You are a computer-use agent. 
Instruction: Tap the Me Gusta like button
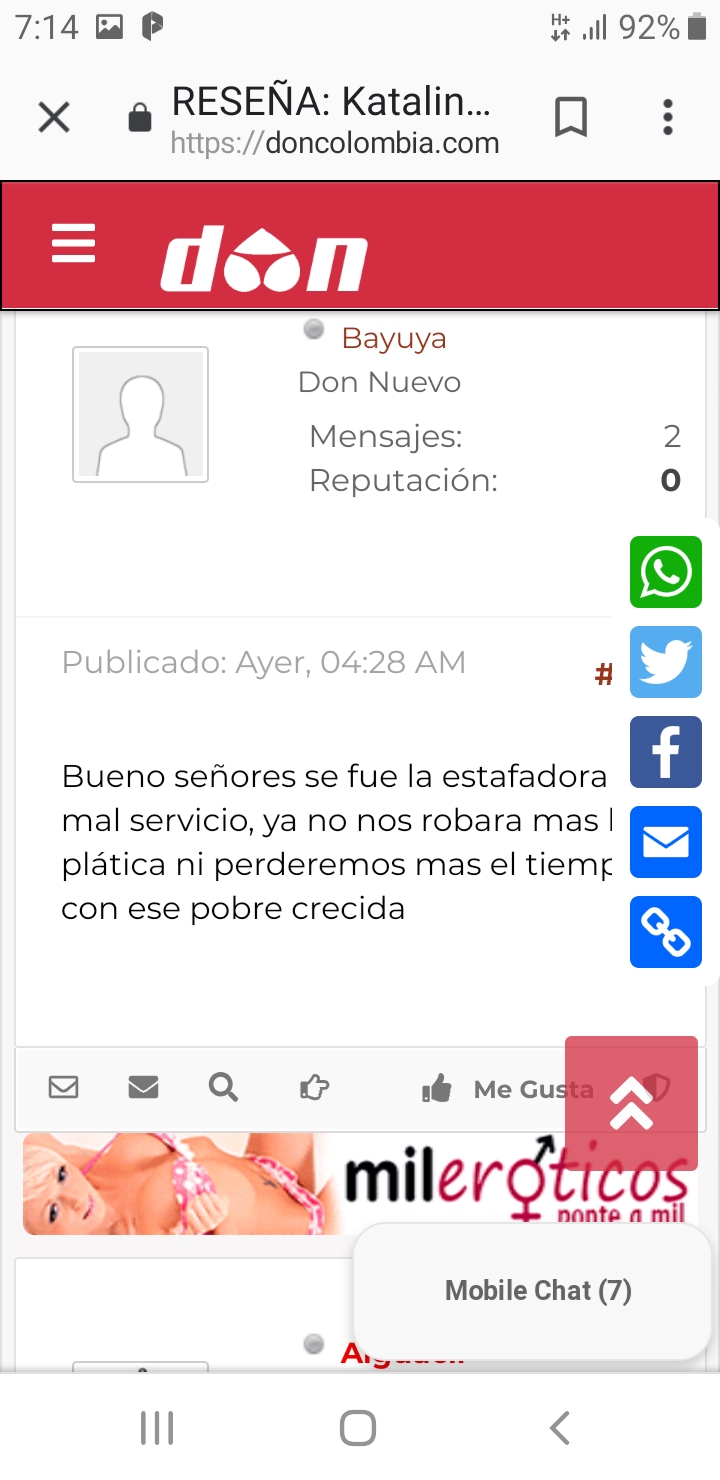(507, 1089)
